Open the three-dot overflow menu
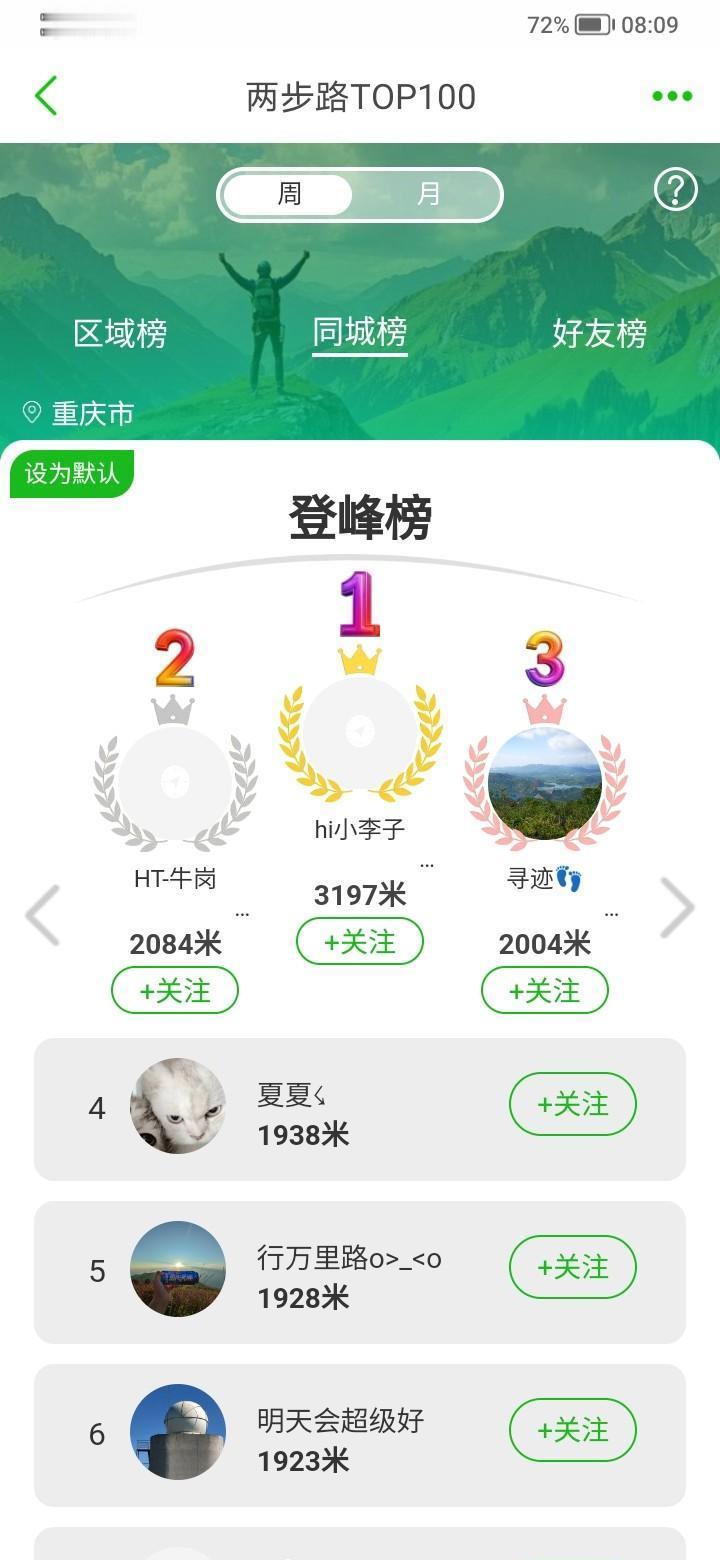This screenshot has width=720, height=1560. pyautogui.click(x=671, y=96)
